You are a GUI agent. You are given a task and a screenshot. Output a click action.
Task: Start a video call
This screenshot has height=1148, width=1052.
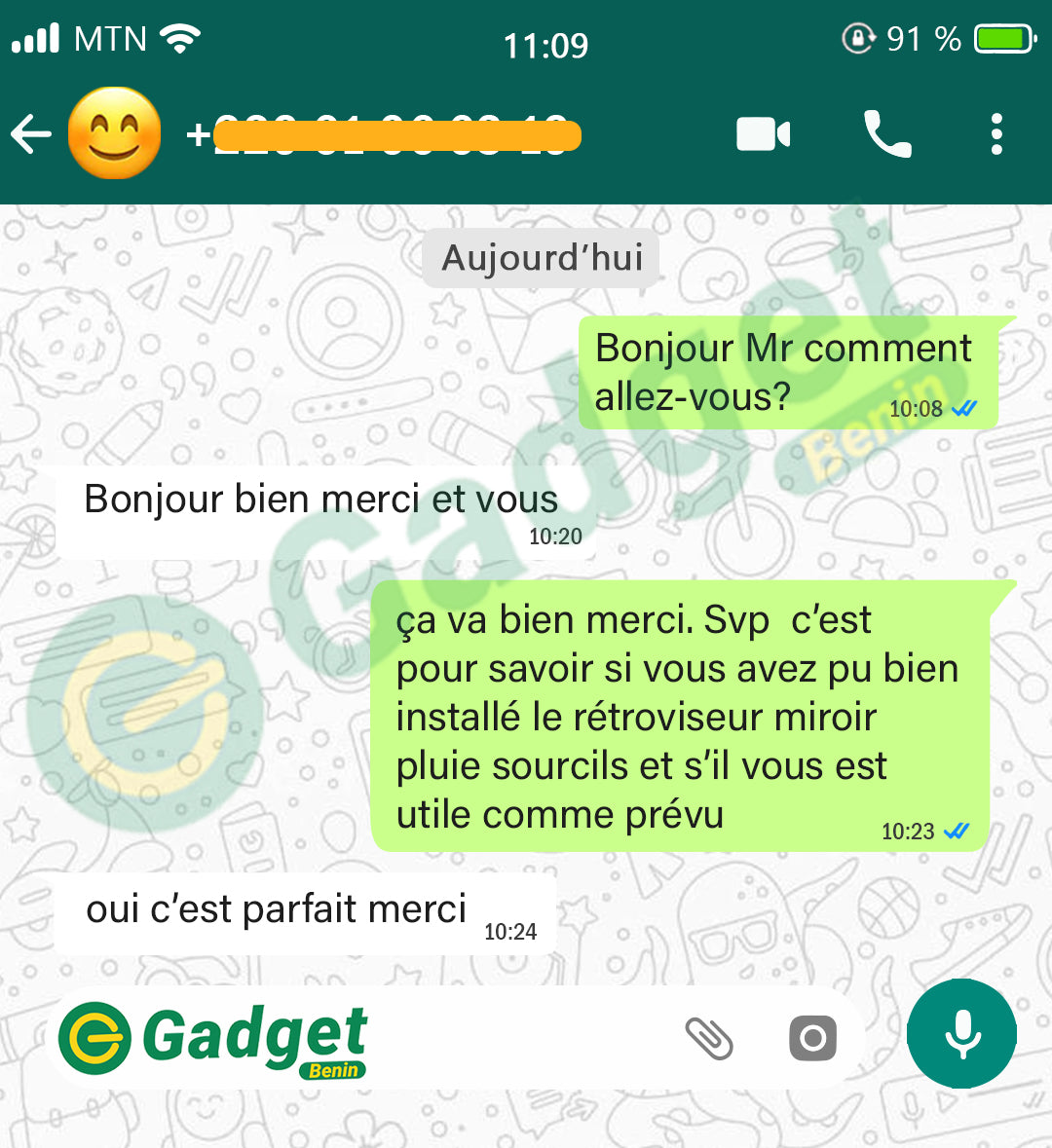[763, 134]
